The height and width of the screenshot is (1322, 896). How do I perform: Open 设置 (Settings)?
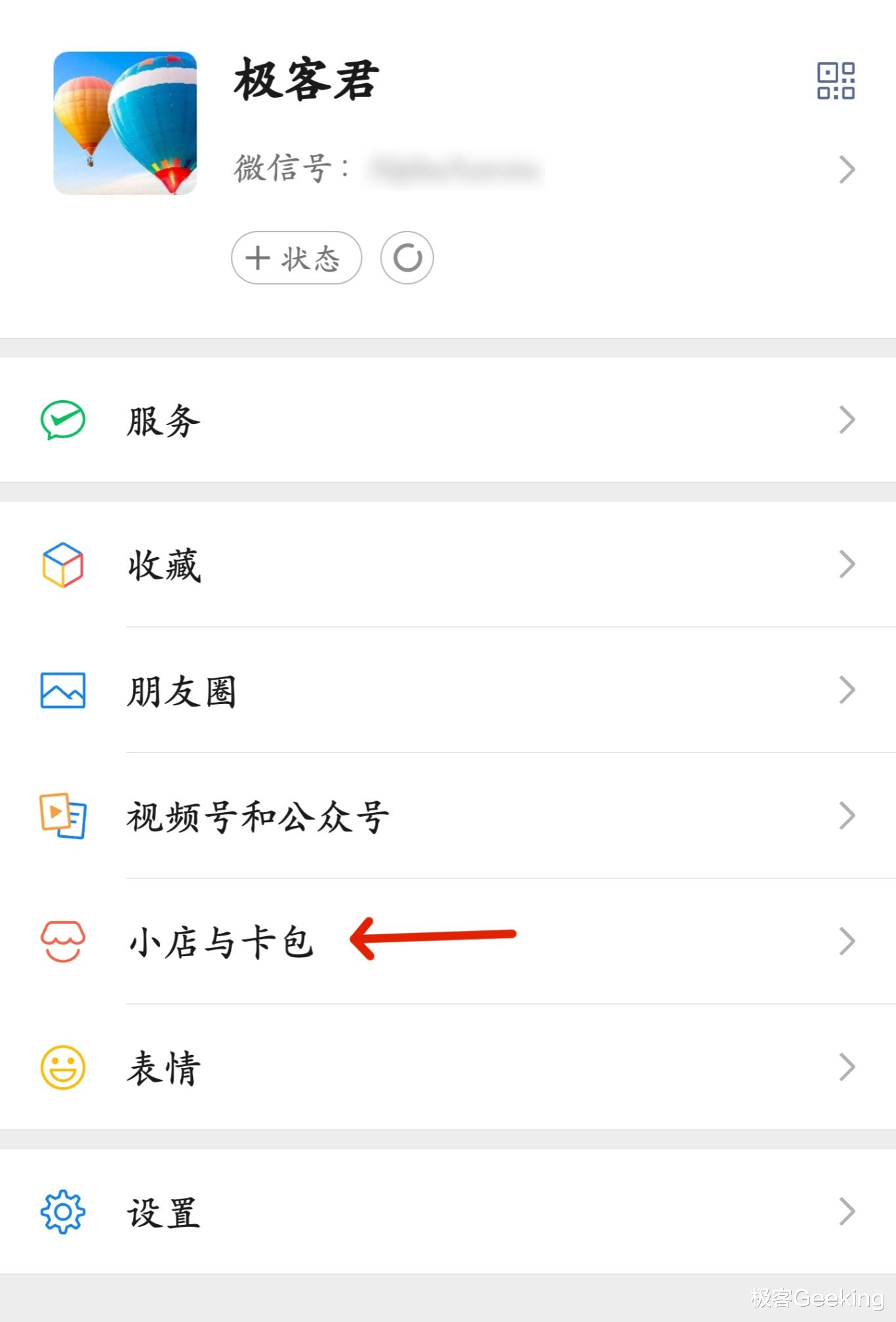[x=448, y=1212]
